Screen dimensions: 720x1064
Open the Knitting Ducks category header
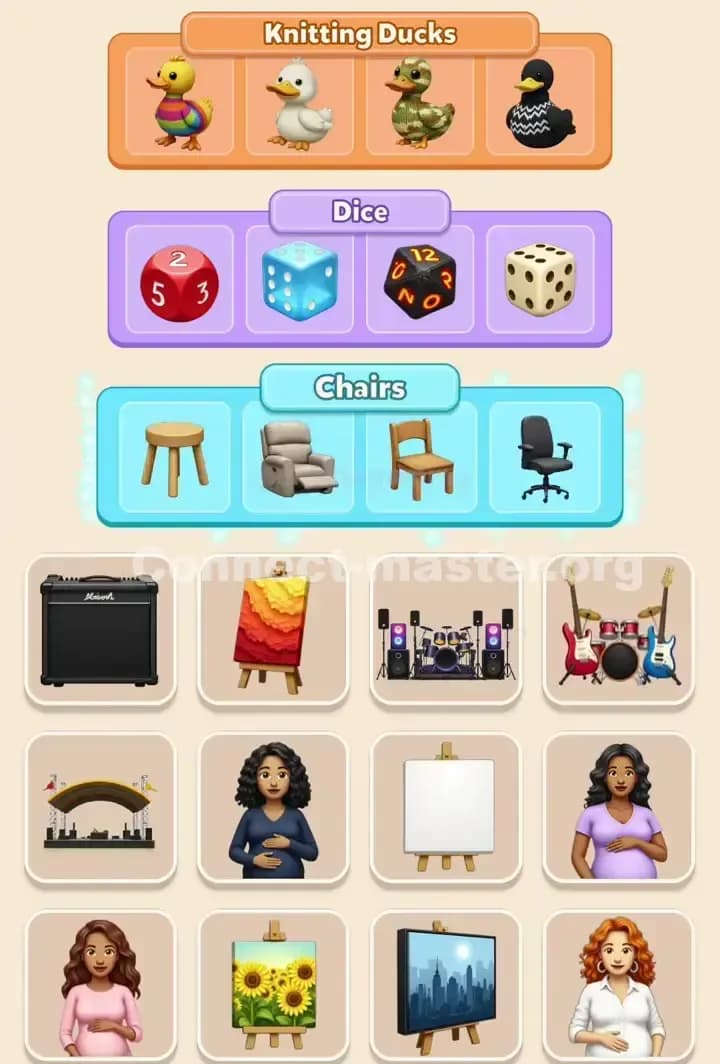360,33
